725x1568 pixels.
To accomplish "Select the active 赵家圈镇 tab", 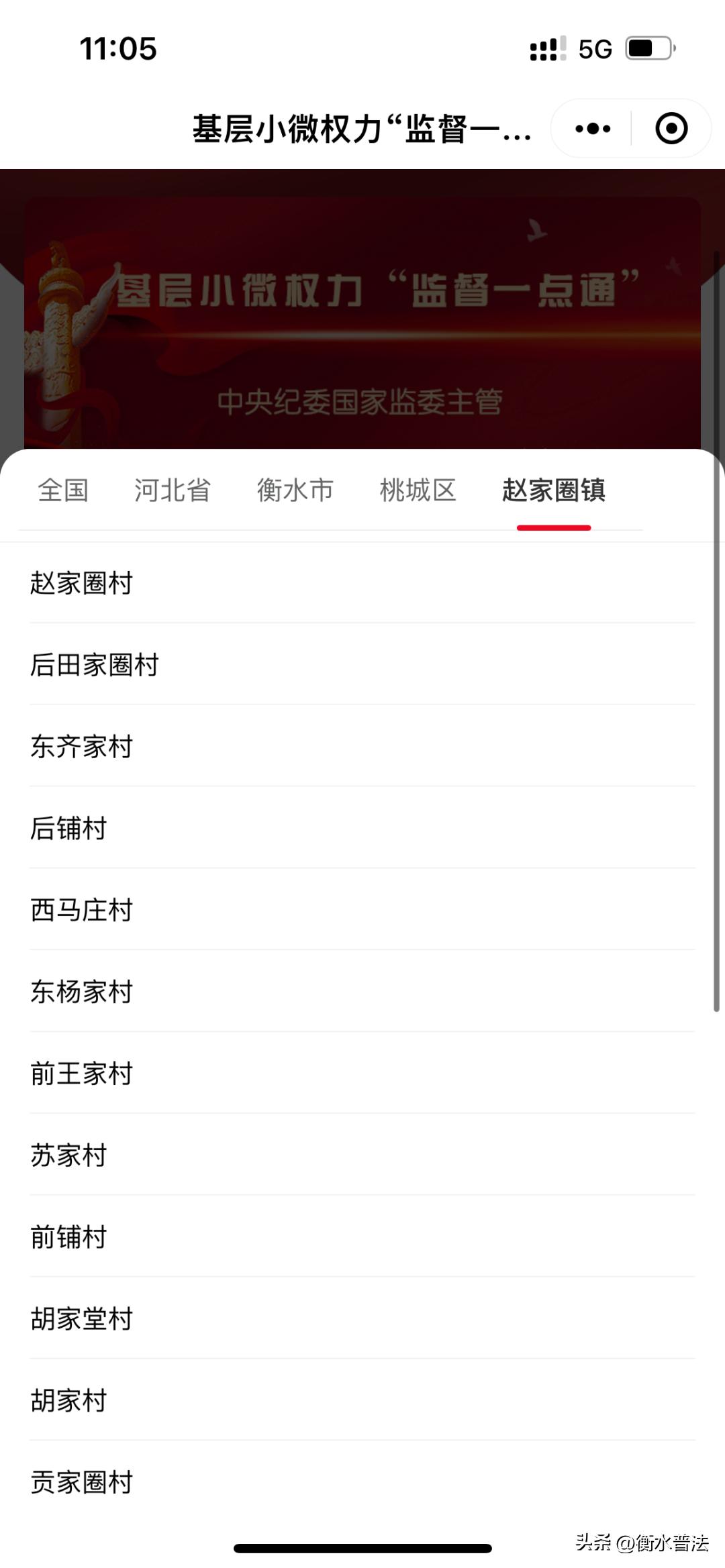I will (554, 490).
